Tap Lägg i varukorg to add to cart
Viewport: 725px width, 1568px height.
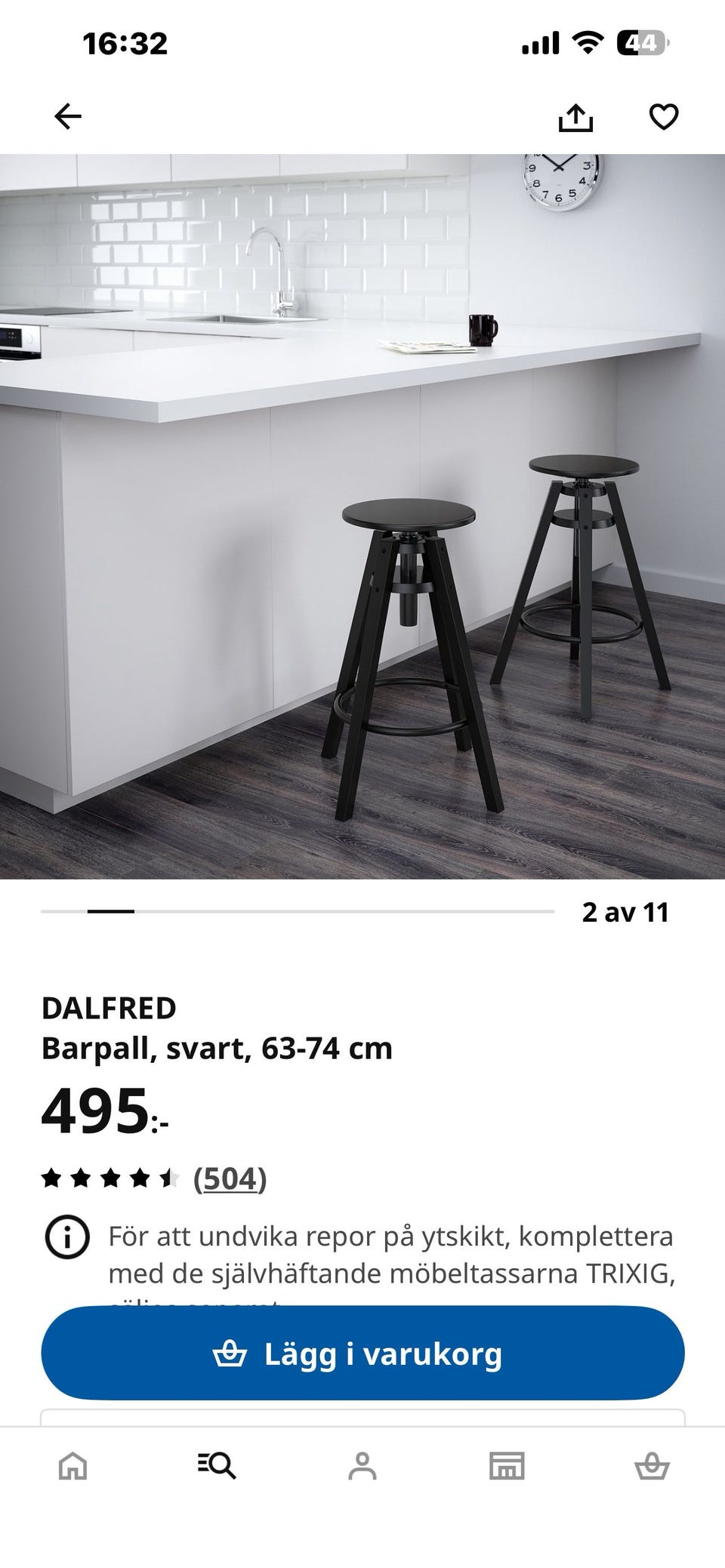click(362, 1353)
